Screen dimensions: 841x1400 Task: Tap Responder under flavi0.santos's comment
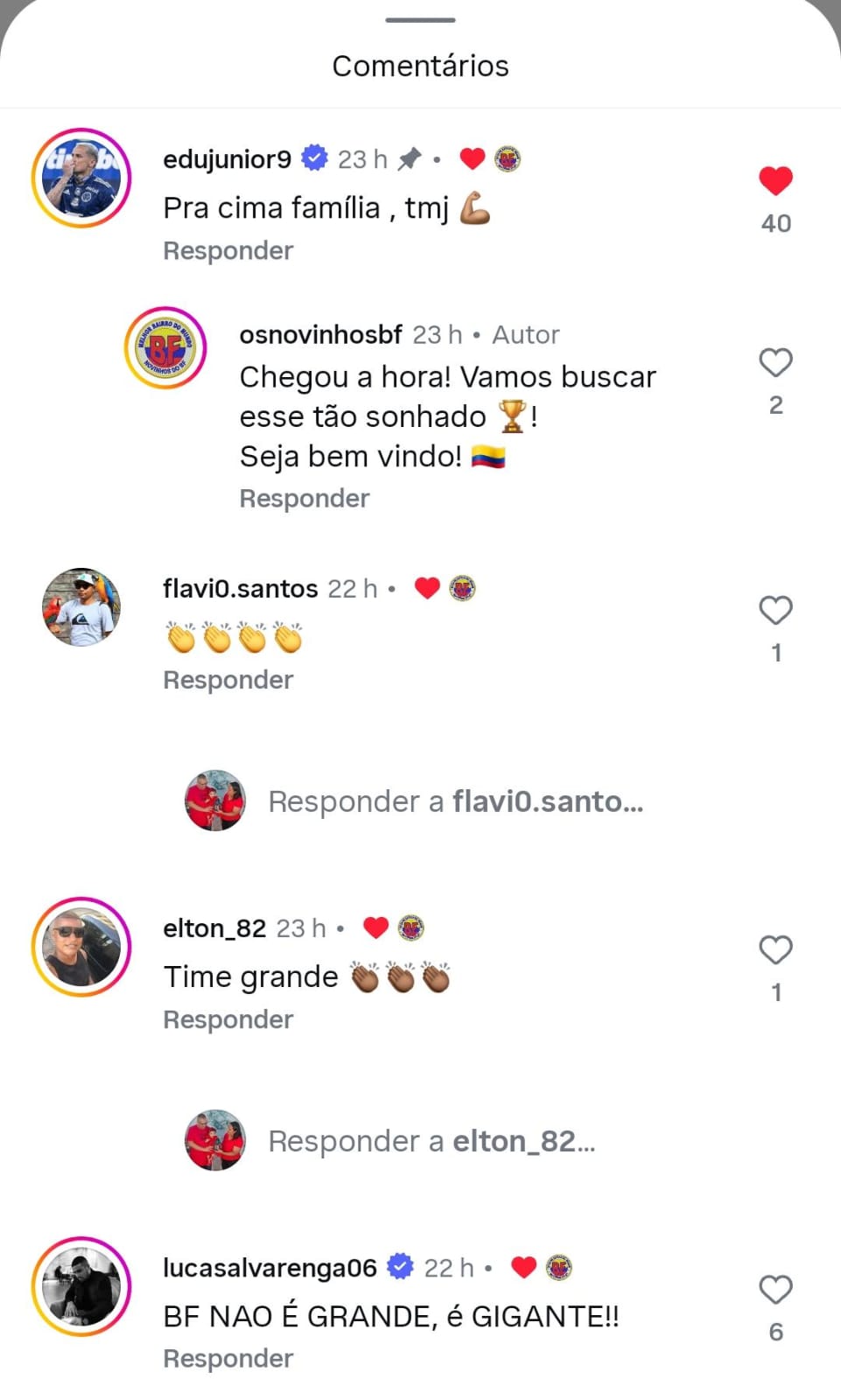tap(228, 681)
